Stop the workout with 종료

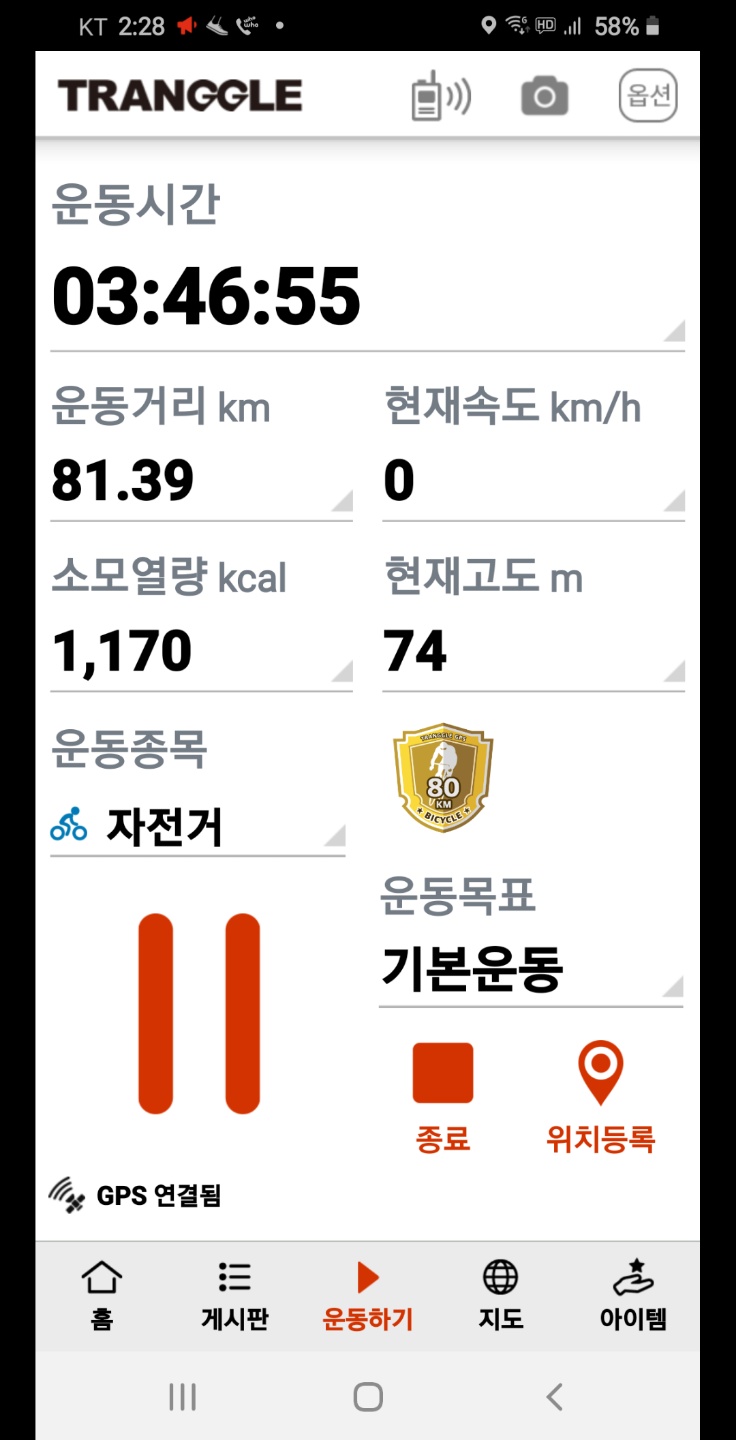point(443,1095)
